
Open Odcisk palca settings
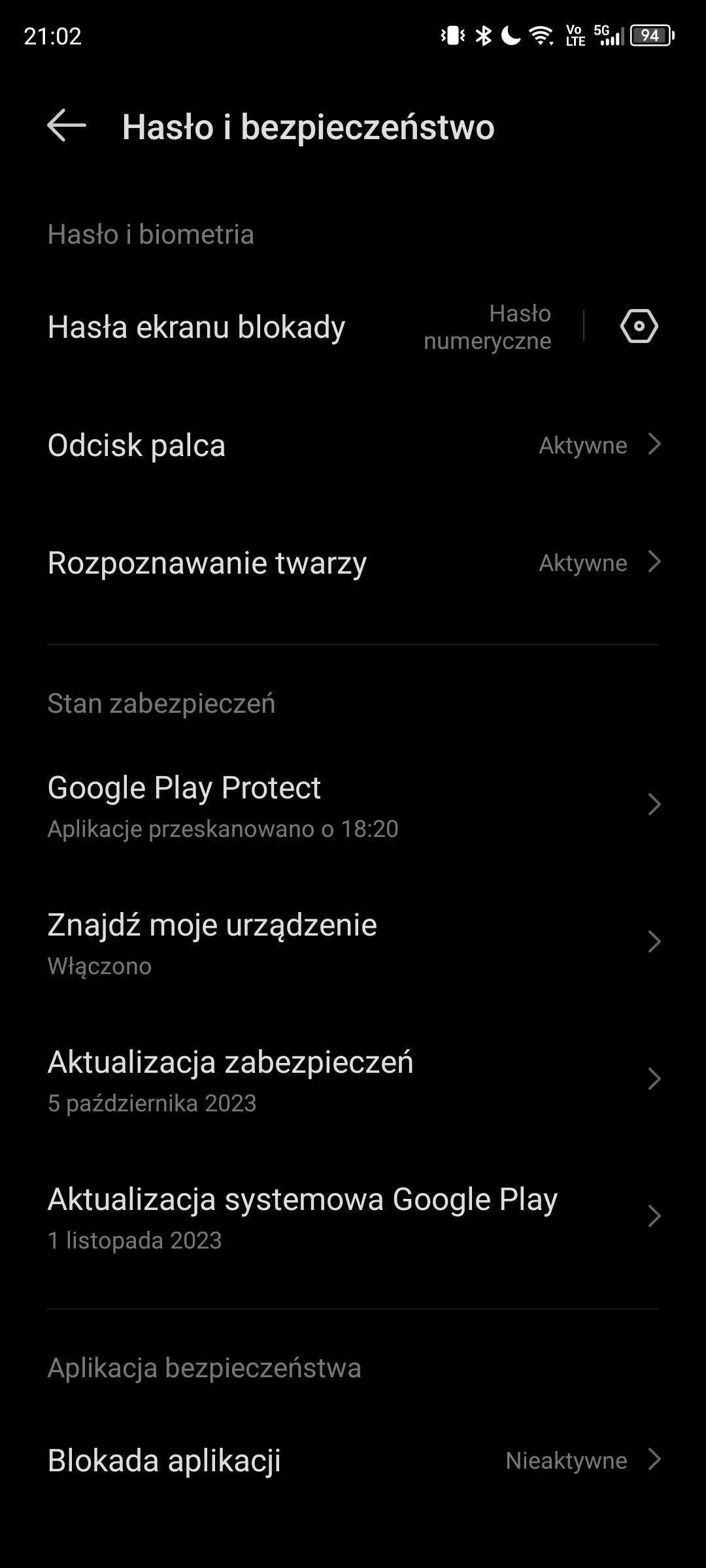click(x=353, y=445)
